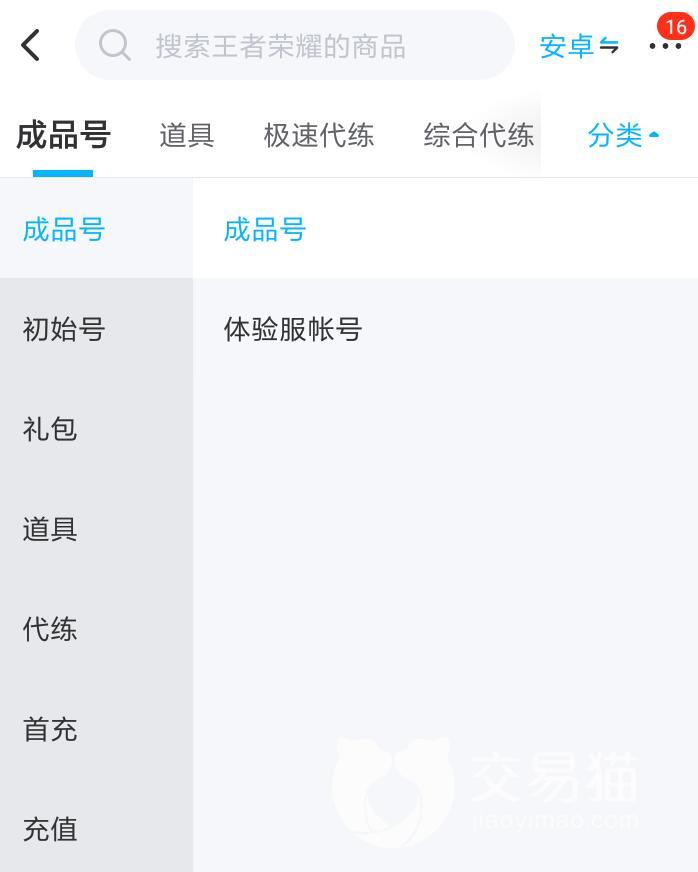This screenshot has height=872, width=698.
Task: Switch to the 道具 top tab
Action: [x=186, y=135]
